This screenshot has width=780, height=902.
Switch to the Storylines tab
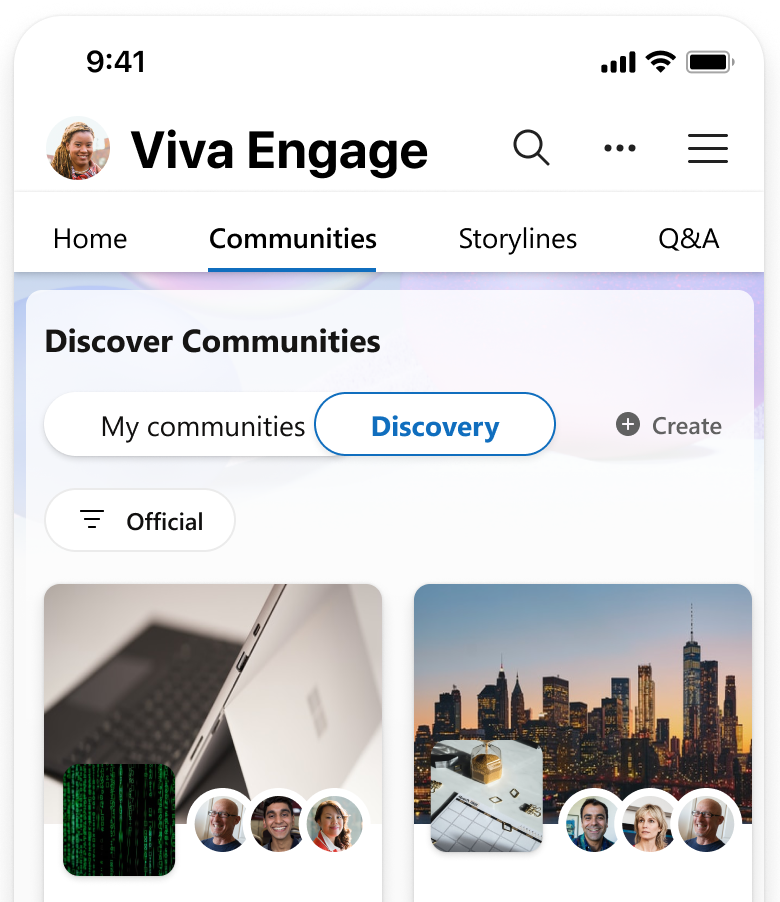[x=517, y=238]
